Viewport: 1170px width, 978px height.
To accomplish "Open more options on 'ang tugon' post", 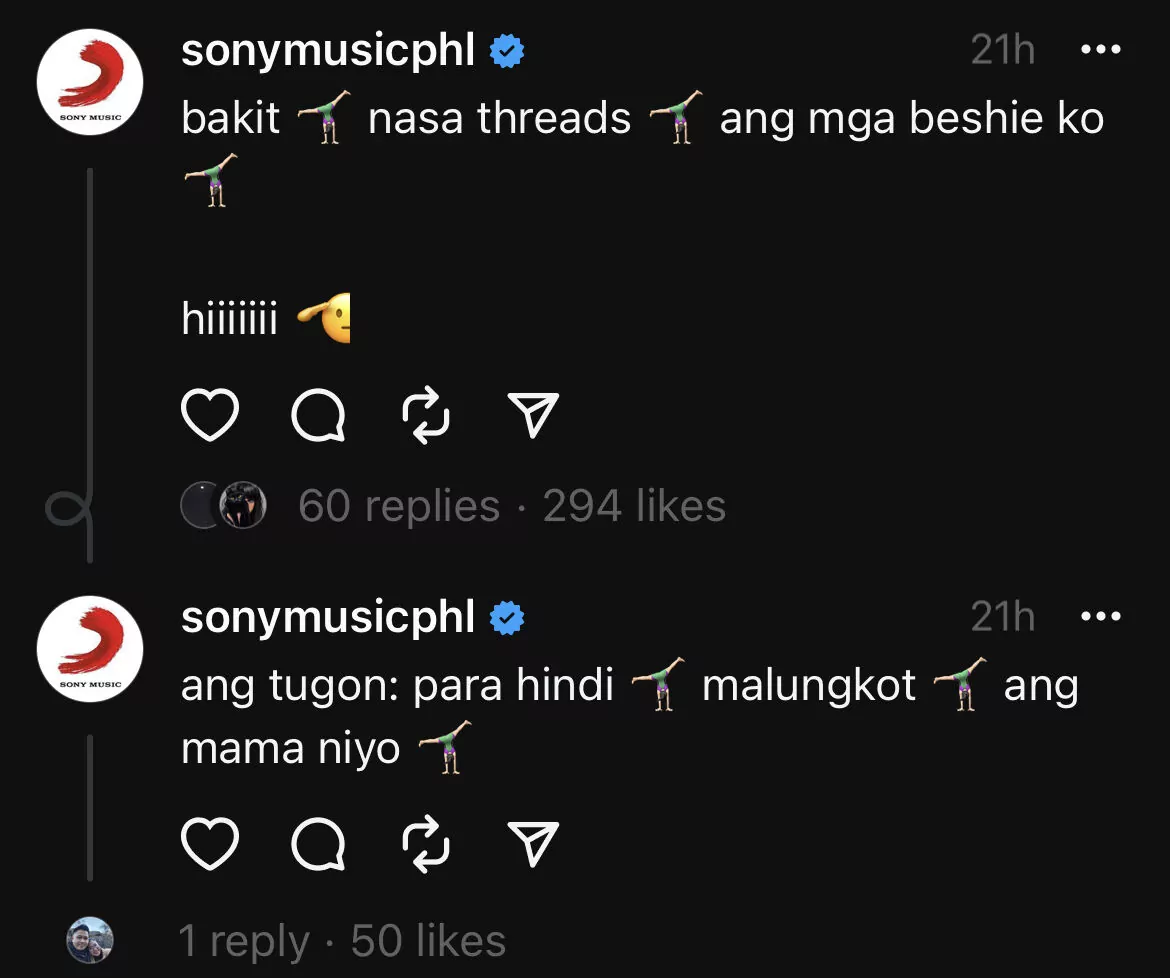I will pyautogui.click(x=1101, y=617).
